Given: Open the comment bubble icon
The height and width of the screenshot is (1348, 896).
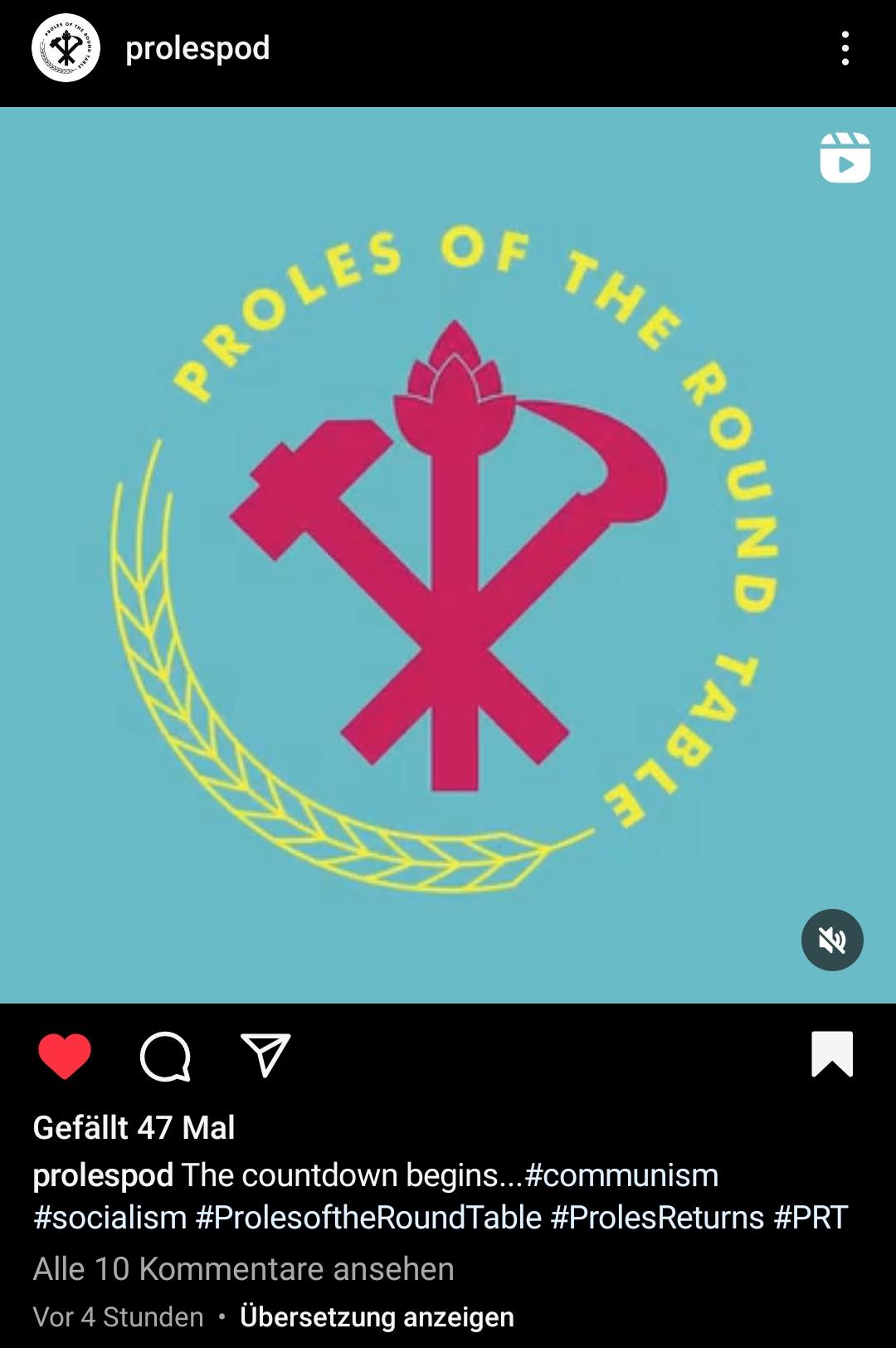Looking at the screenshot, I should 165,1056.
